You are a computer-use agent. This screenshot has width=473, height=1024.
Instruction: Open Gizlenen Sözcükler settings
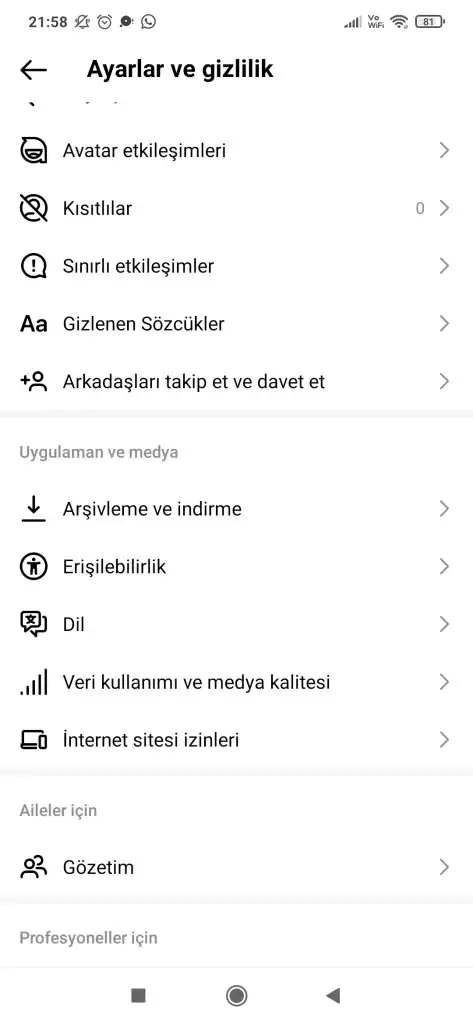click(x=236, y=323)
